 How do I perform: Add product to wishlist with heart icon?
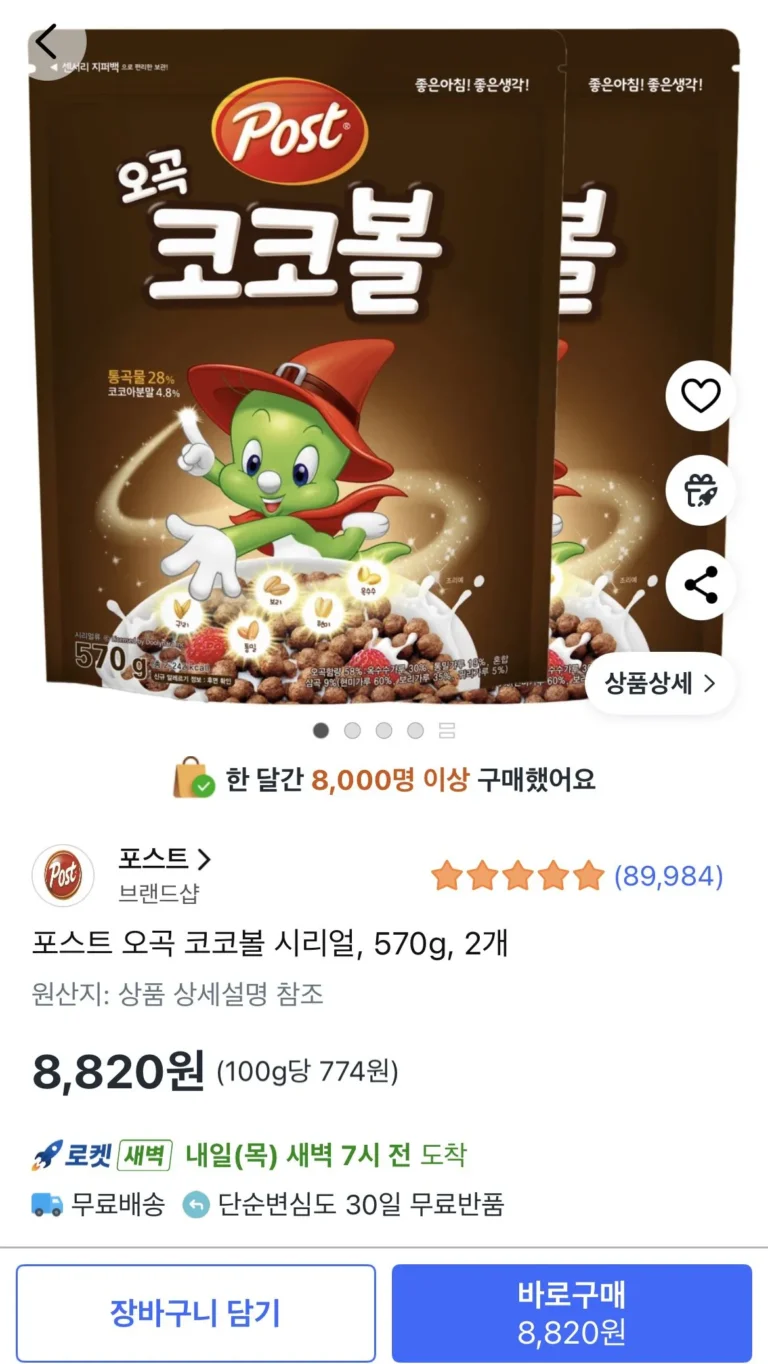tap(700, 396)
